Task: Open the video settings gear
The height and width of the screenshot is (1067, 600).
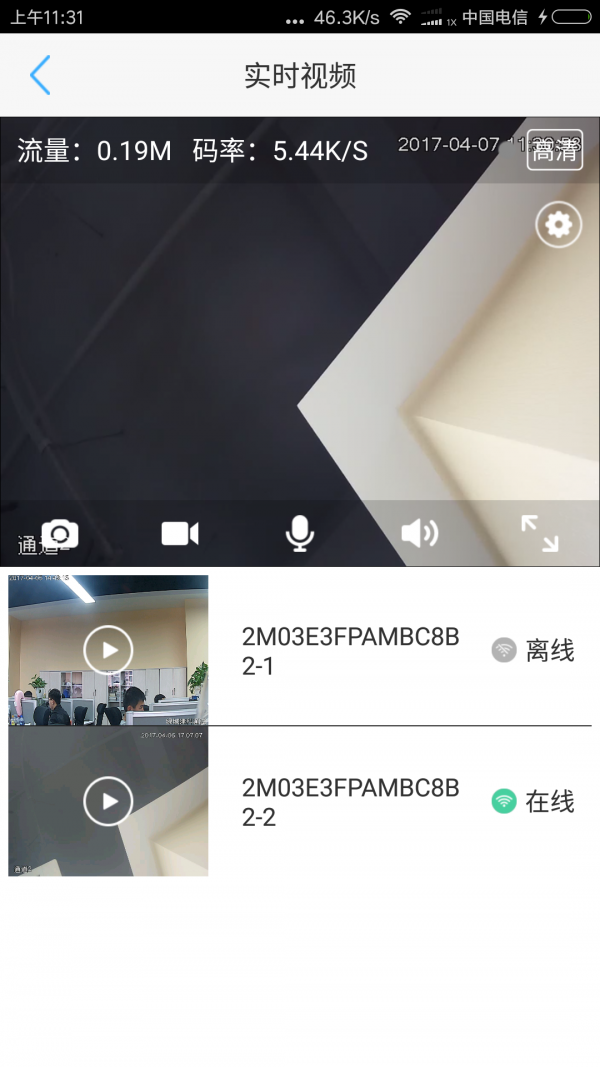Action: (x=558, y=224)
